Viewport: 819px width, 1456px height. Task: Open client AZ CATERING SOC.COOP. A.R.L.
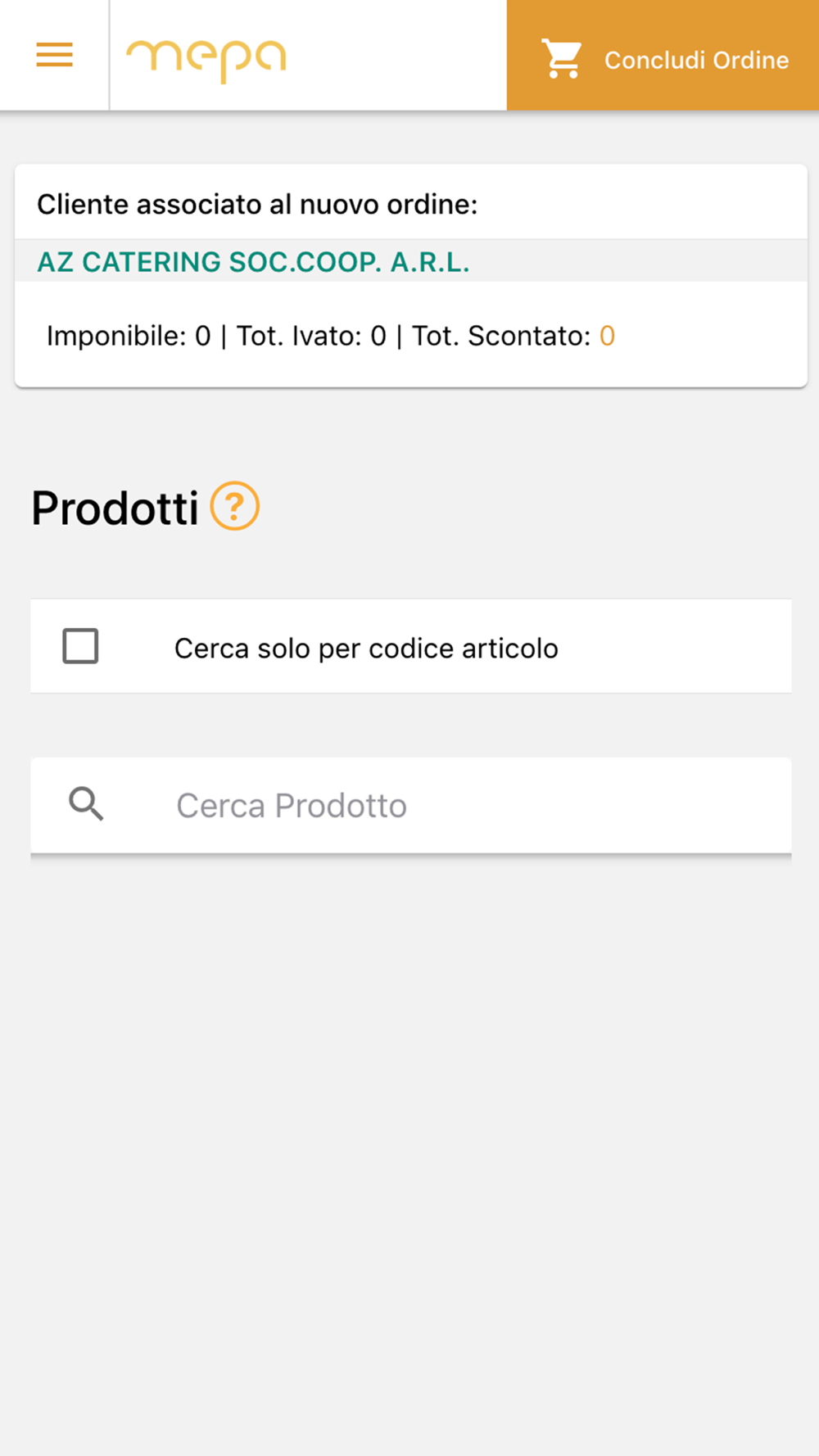(253, 262)
